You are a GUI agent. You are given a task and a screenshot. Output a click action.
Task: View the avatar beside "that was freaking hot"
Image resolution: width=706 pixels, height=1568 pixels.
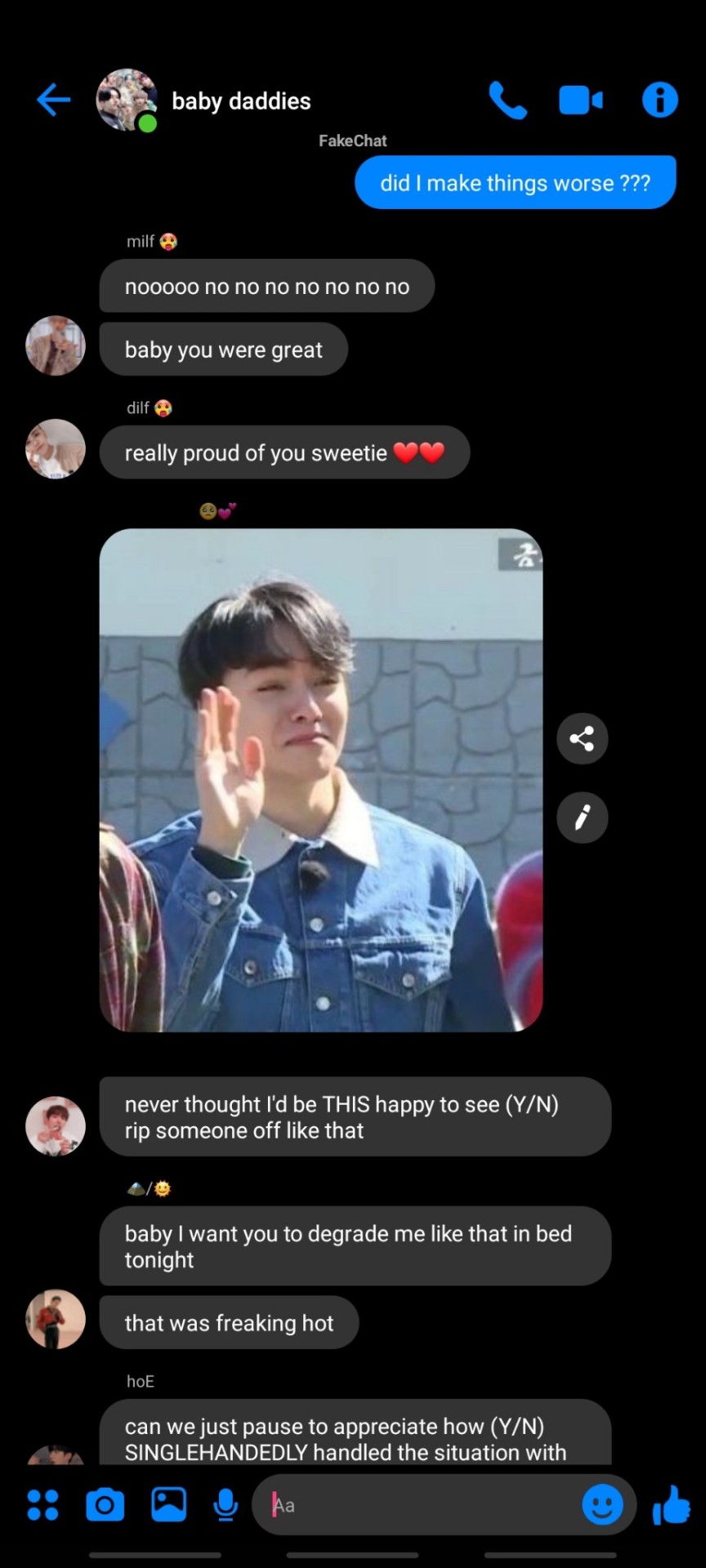coord(56,1319)
